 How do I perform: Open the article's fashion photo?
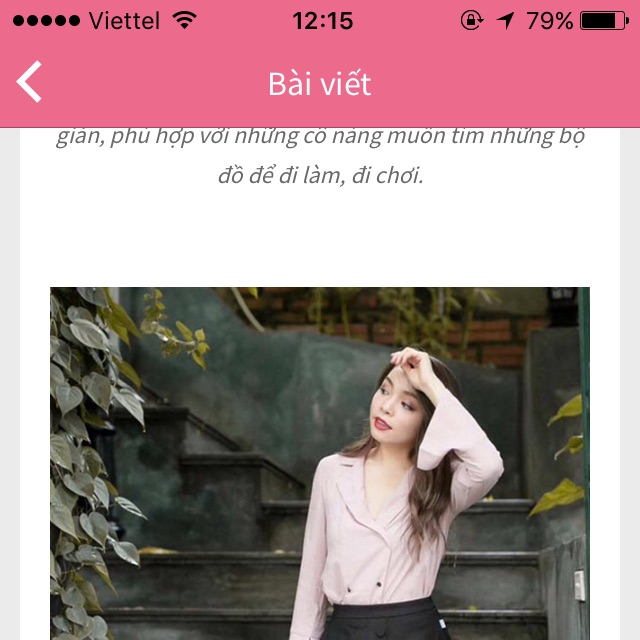[320, 462]
